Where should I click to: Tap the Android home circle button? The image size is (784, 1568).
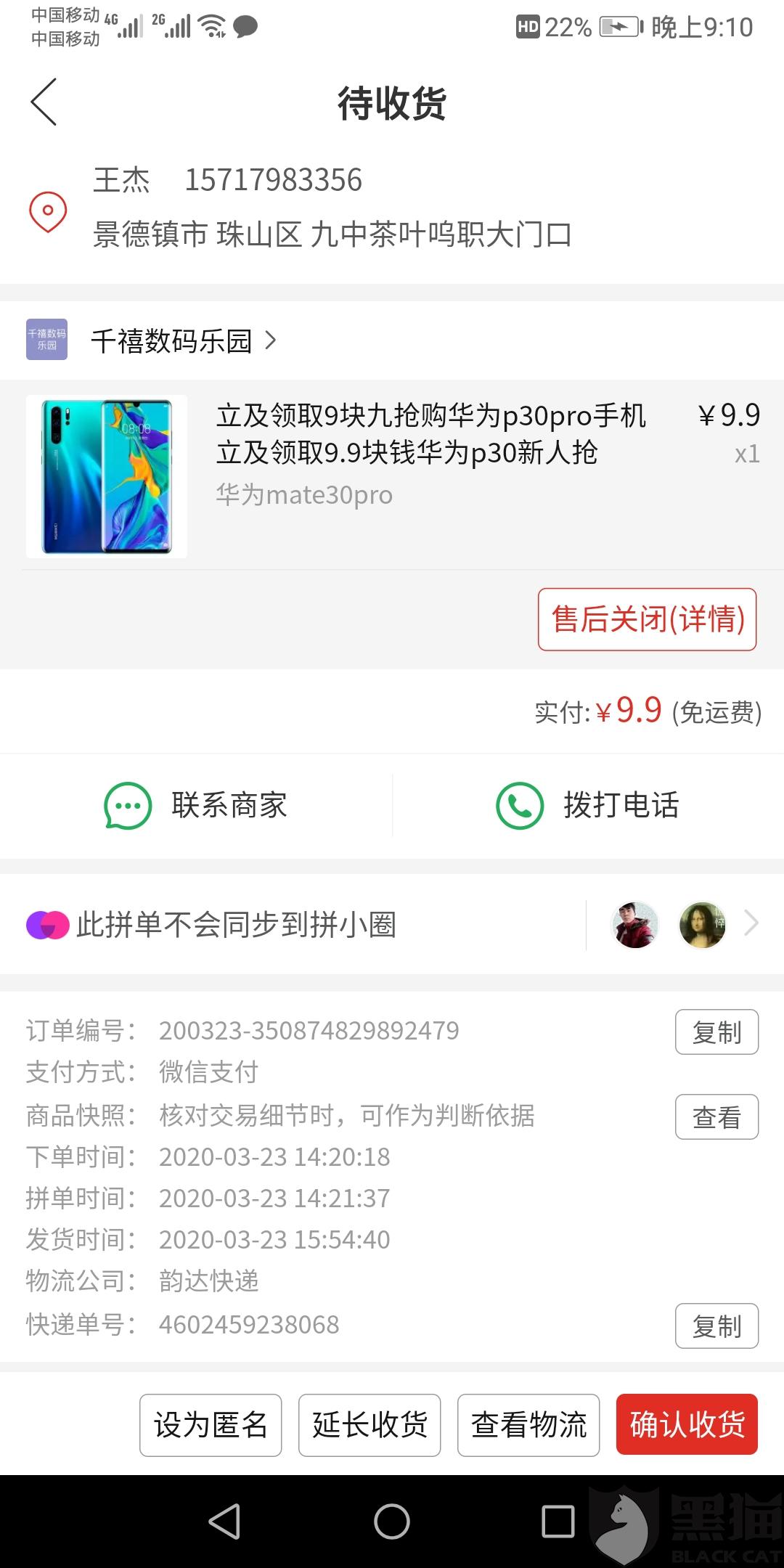pos(392,1521)
